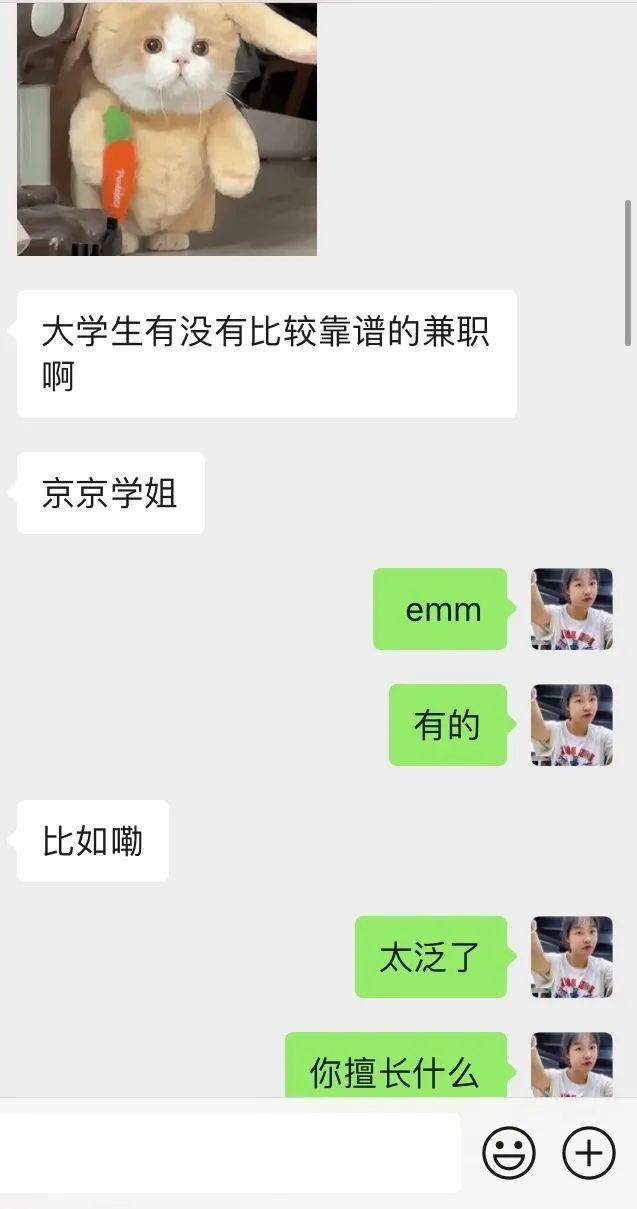
Task: Open the plus attachments menu
Action: (x=588, y=1153)
